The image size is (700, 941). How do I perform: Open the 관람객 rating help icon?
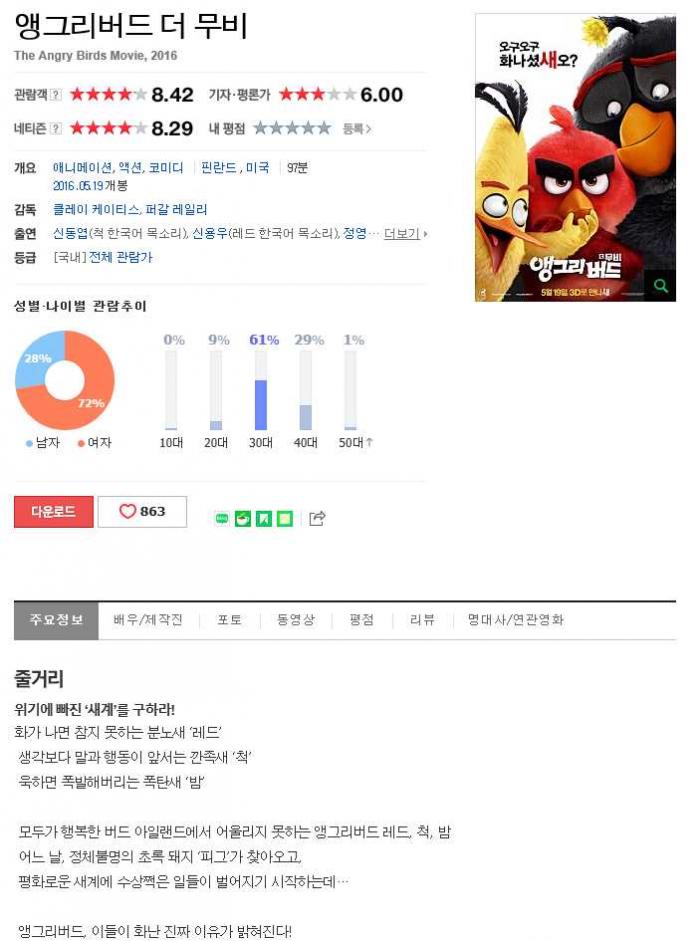pyautogui.click(x=56, y=95)
